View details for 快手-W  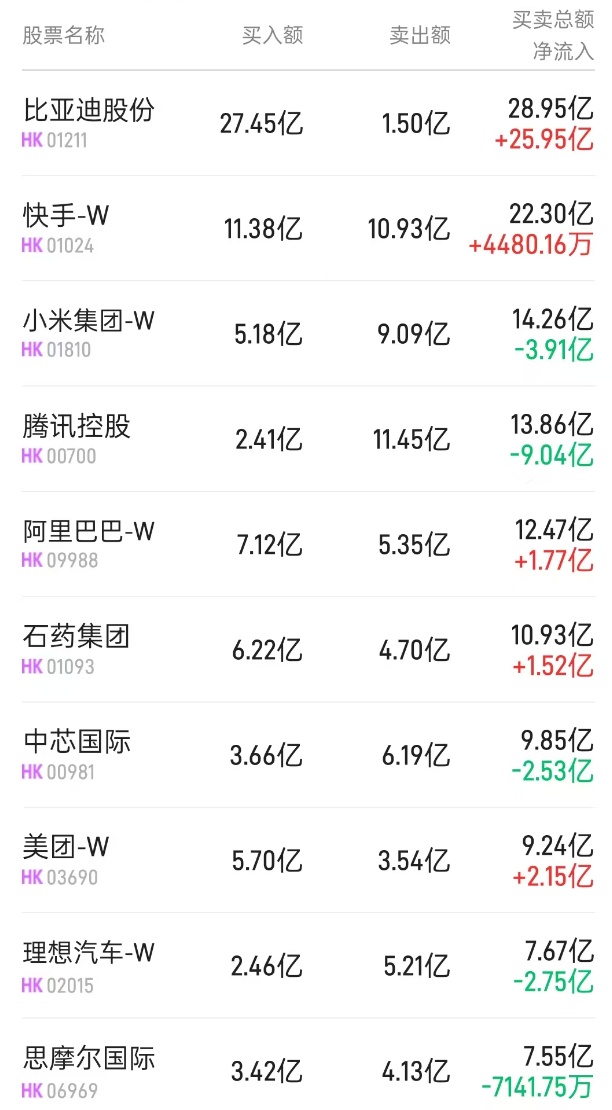(x=66, y=215)
